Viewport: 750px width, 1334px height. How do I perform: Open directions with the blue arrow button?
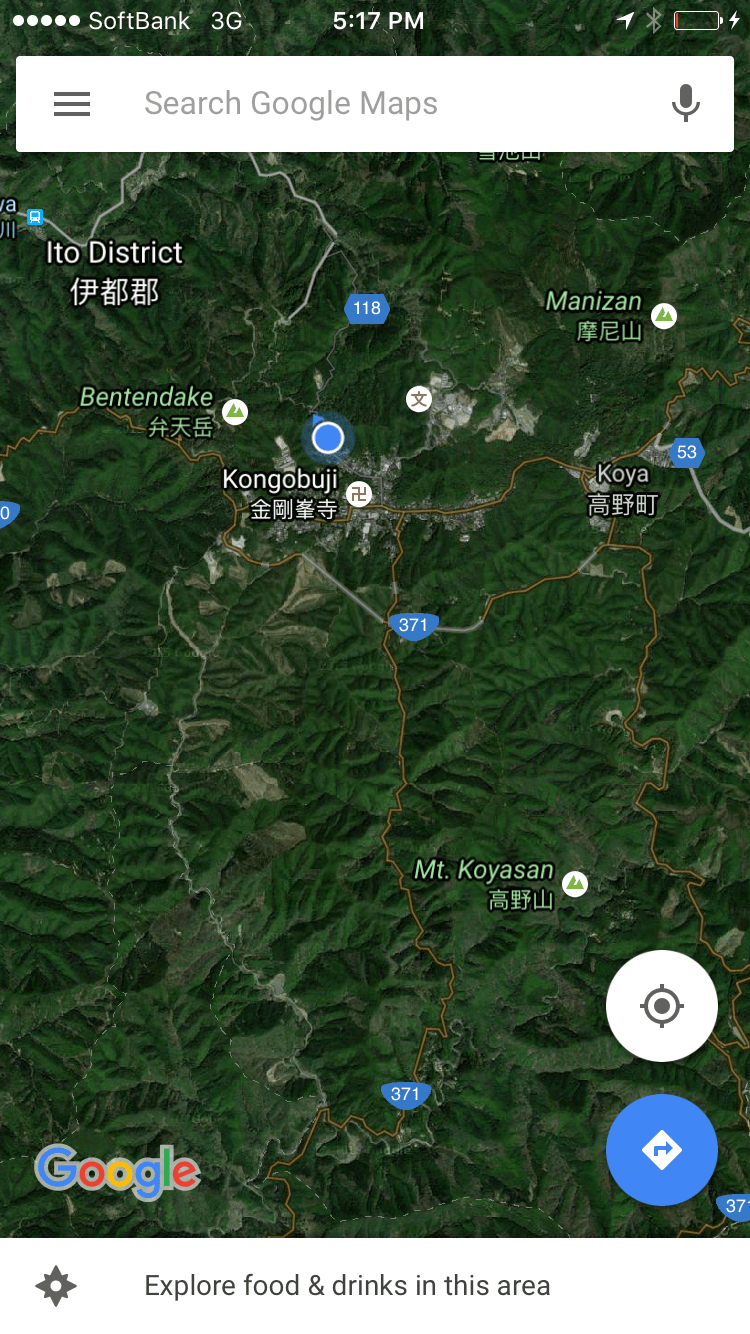(661, 1150)
